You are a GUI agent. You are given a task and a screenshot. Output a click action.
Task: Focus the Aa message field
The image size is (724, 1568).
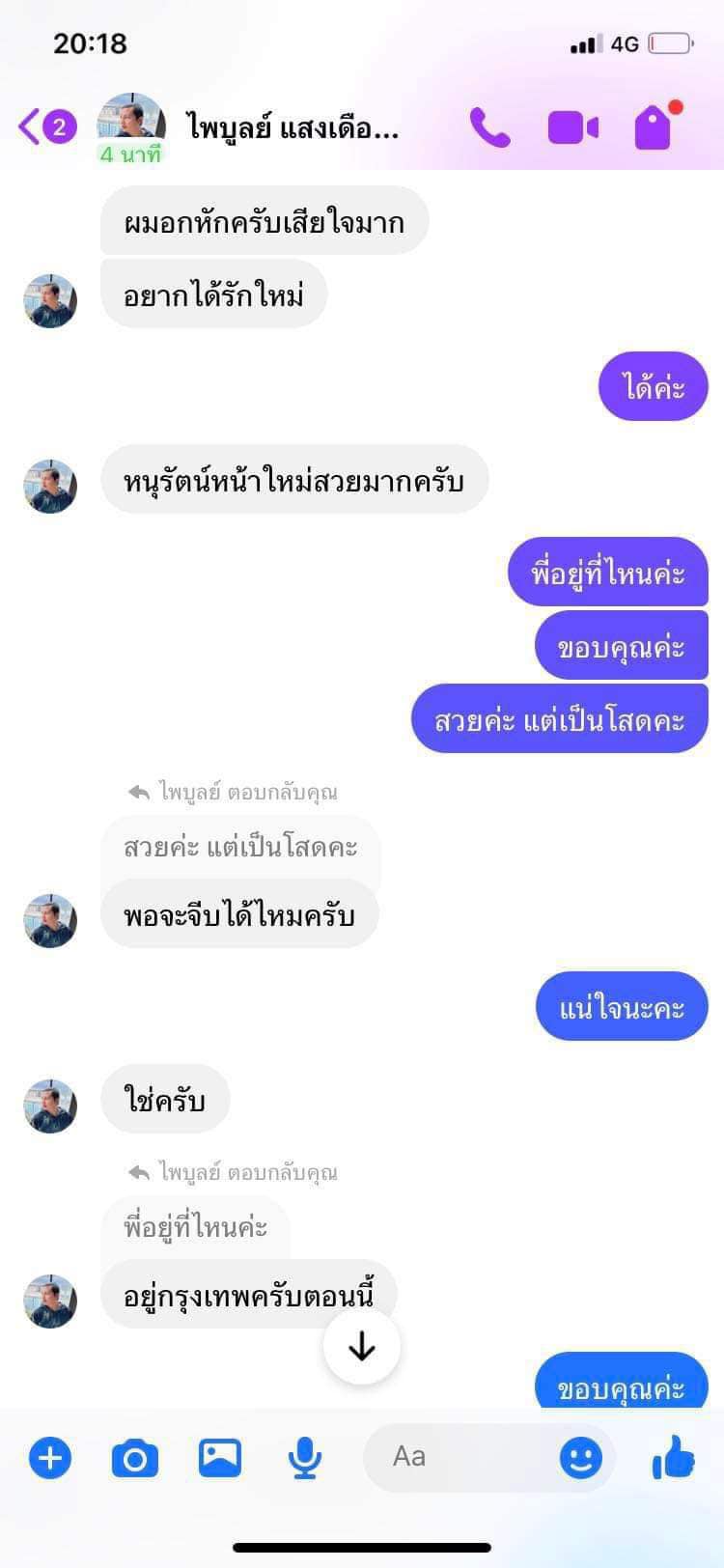463,1457
